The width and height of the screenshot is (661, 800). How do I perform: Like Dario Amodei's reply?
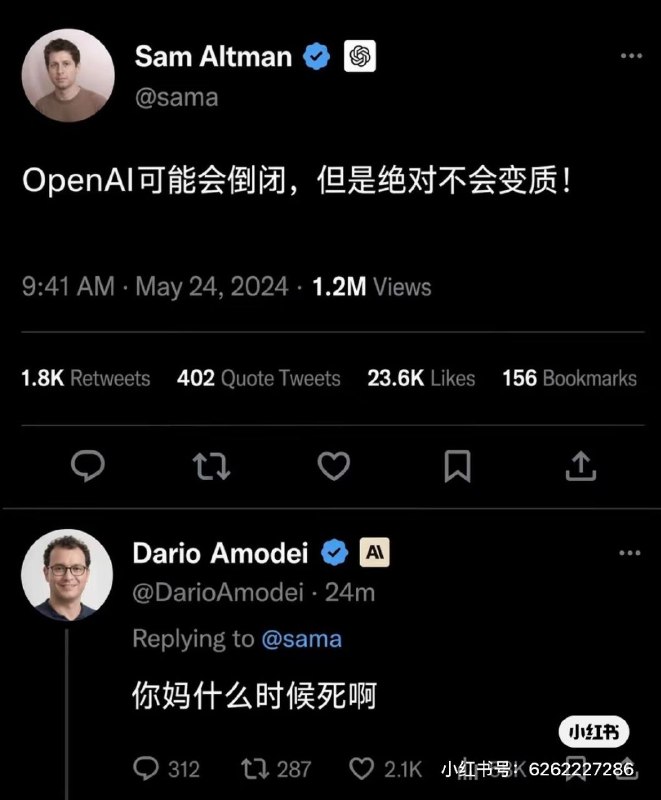[x=362, y=768]
